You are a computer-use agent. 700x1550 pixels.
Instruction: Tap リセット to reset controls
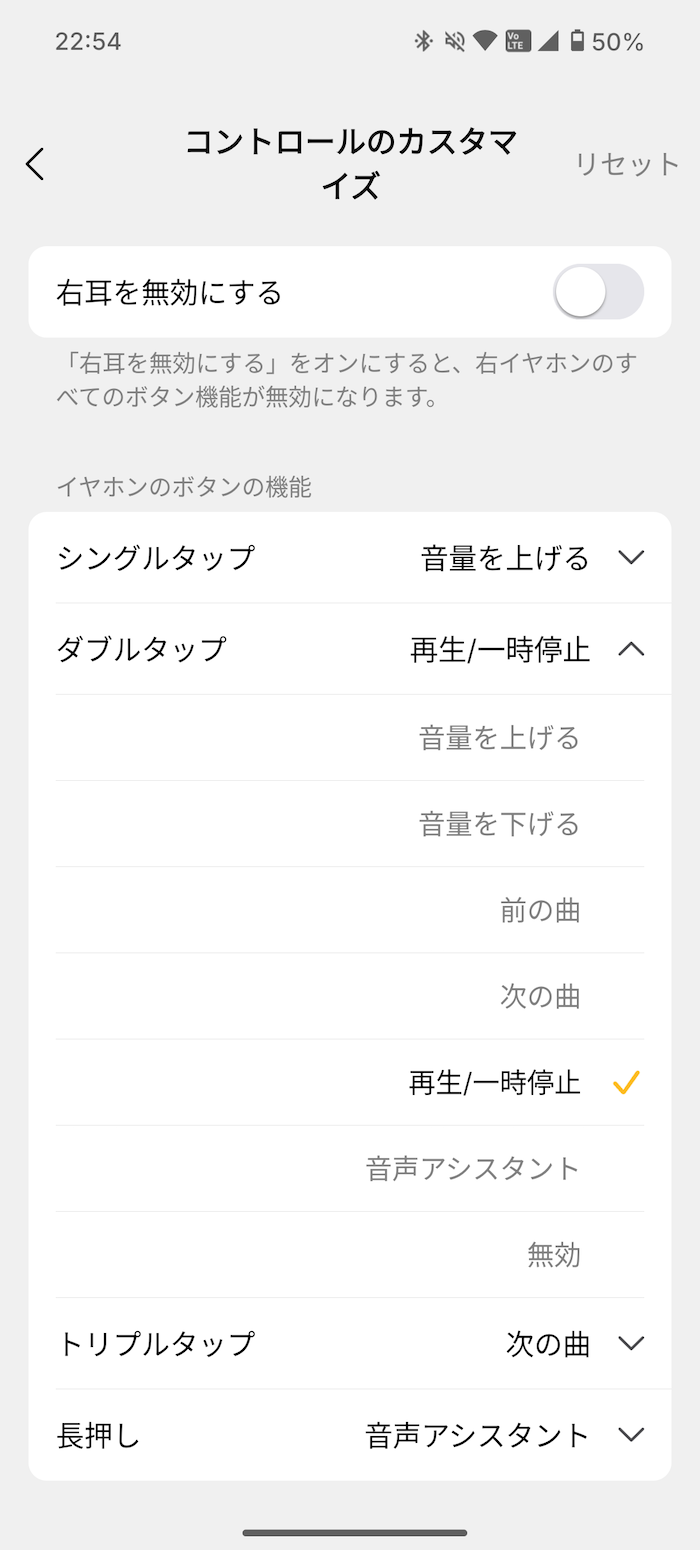(x=627, y=164)
